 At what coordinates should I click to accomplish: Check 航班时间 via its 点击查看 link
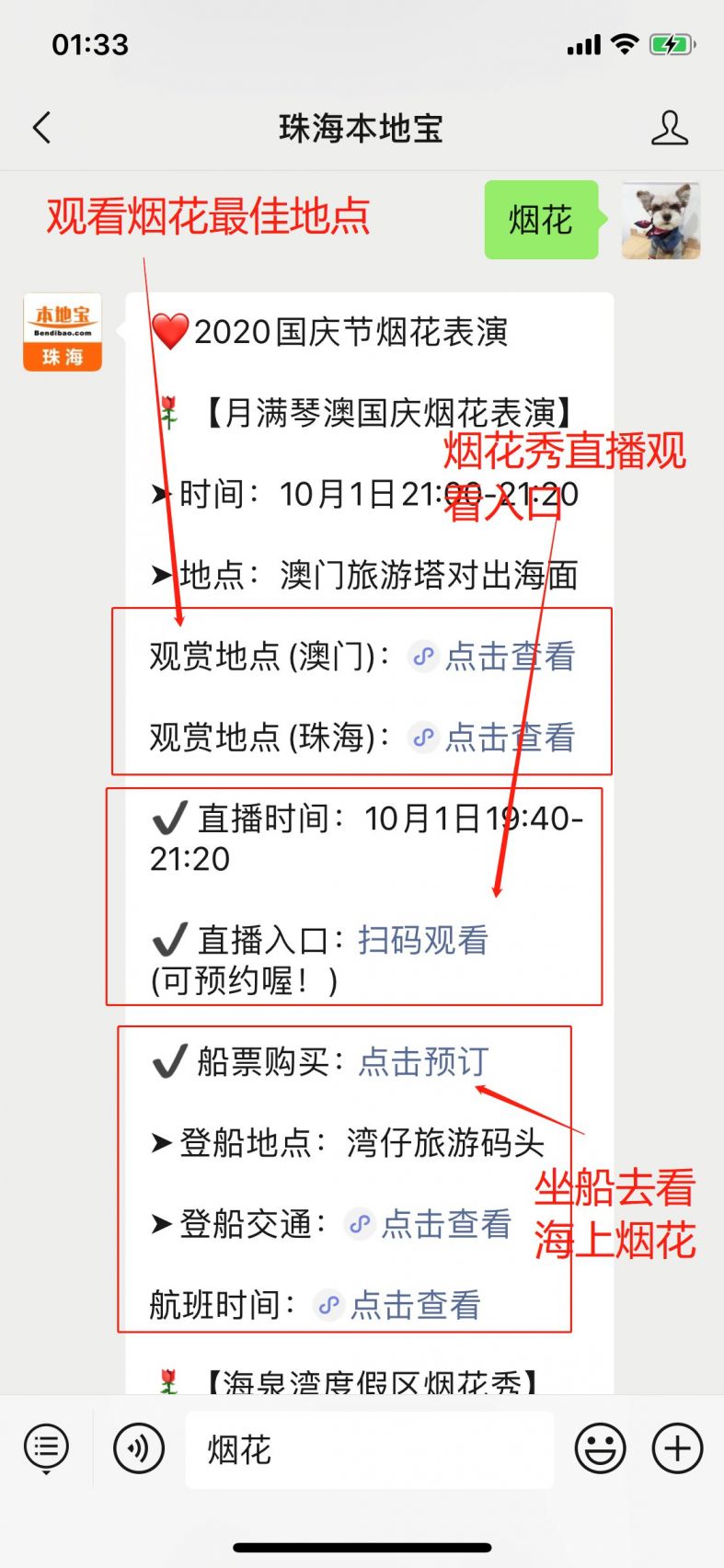[415, 1304]
